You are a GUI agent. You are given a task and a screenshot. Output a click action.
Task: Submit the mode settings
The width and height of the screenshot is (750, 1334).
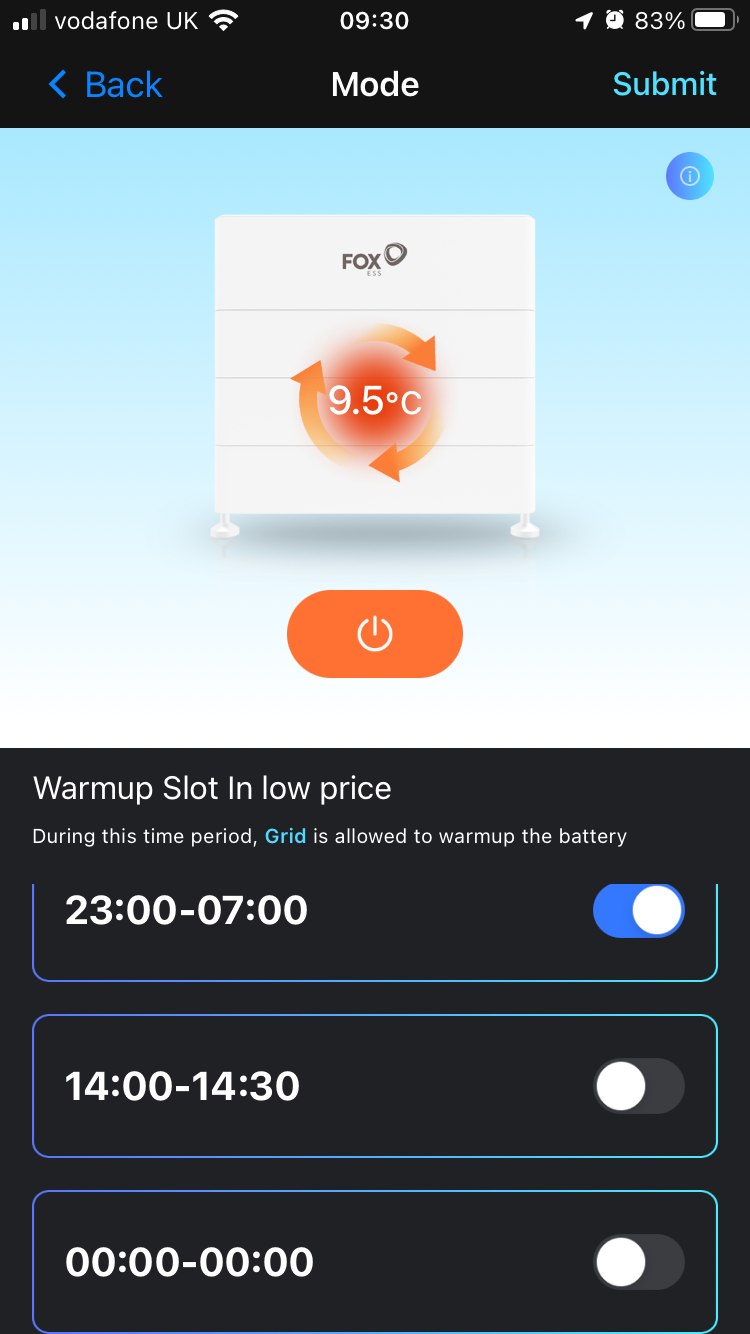(x=664, y=84)
